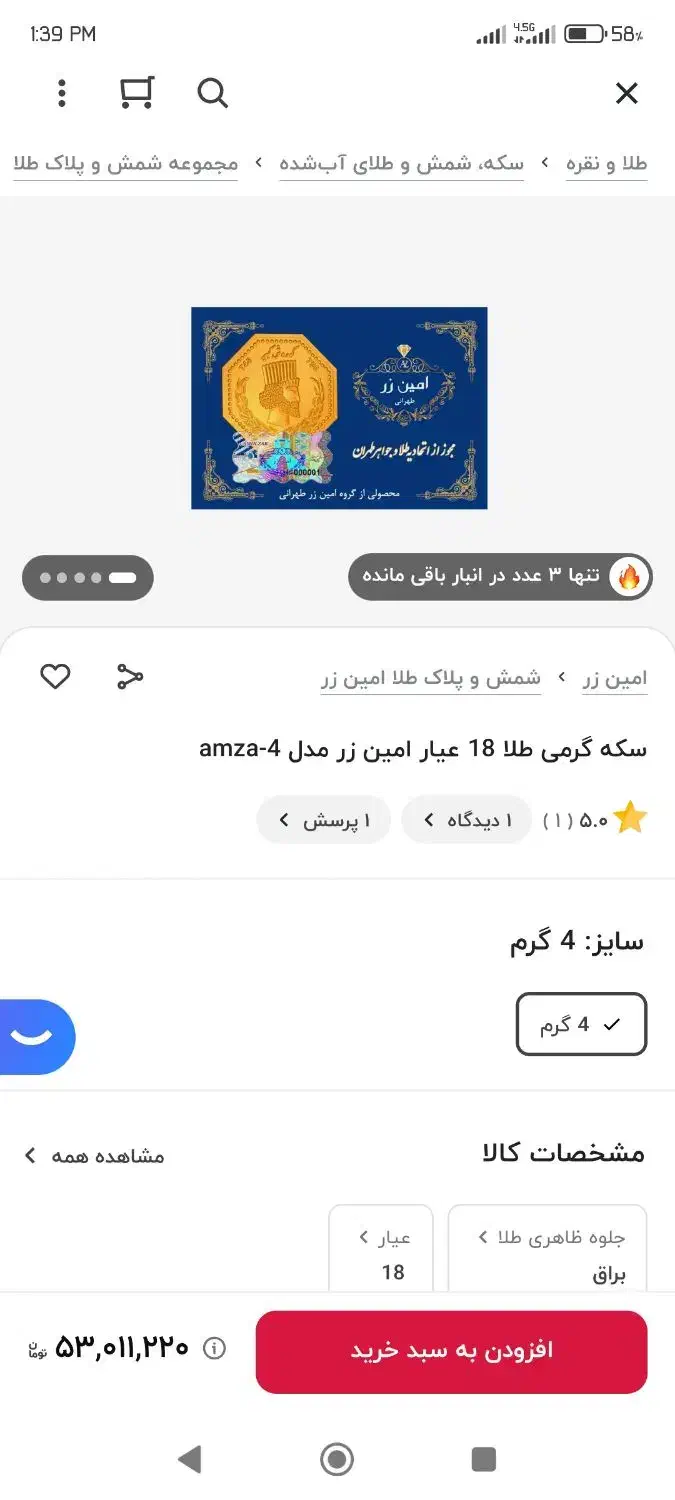Open the جلوه ظاهری طلا spec card

547,1250
